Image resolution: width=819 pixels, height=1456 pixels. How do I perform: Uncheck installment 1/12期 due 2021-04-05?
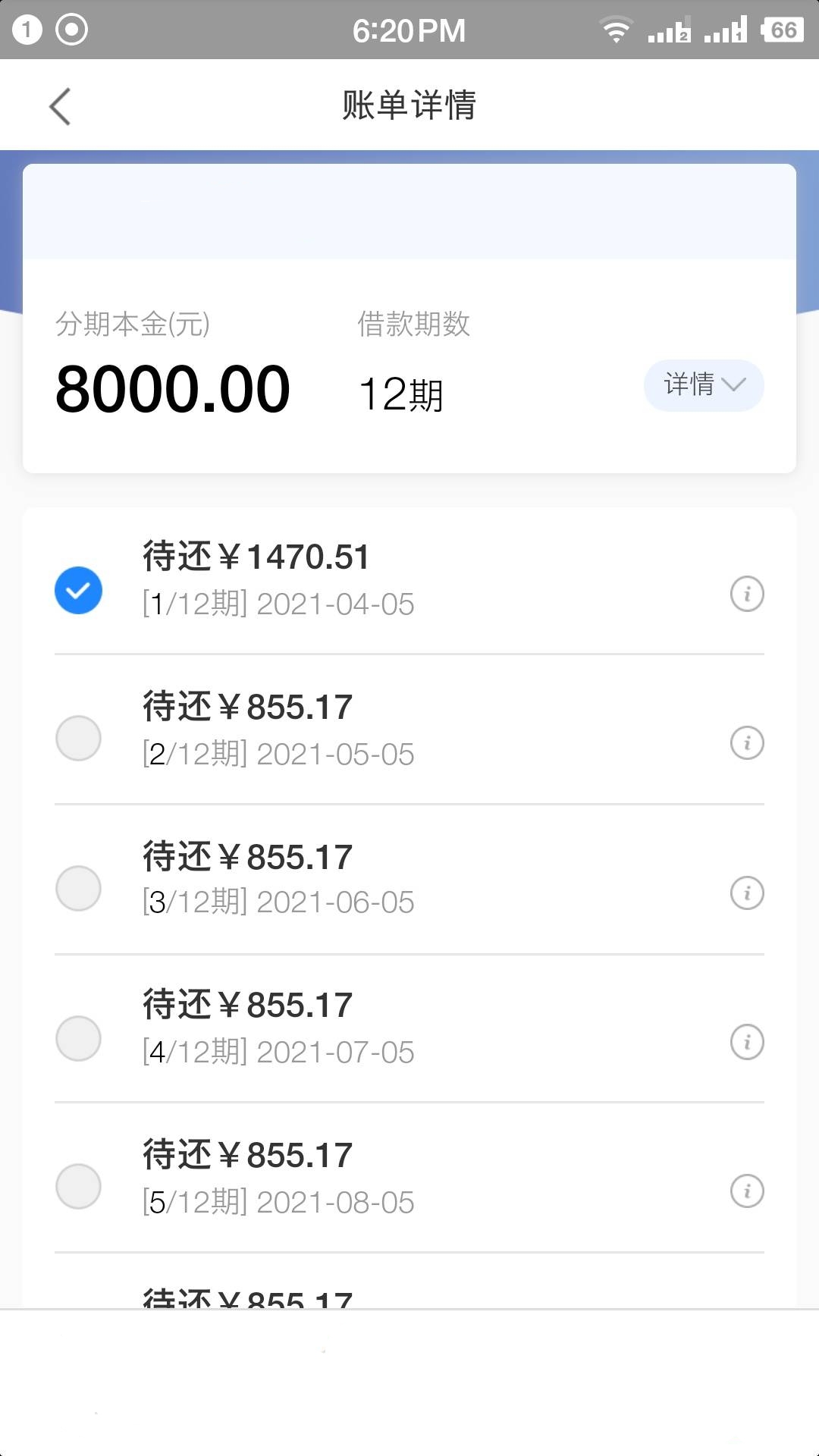pos(78,590)
